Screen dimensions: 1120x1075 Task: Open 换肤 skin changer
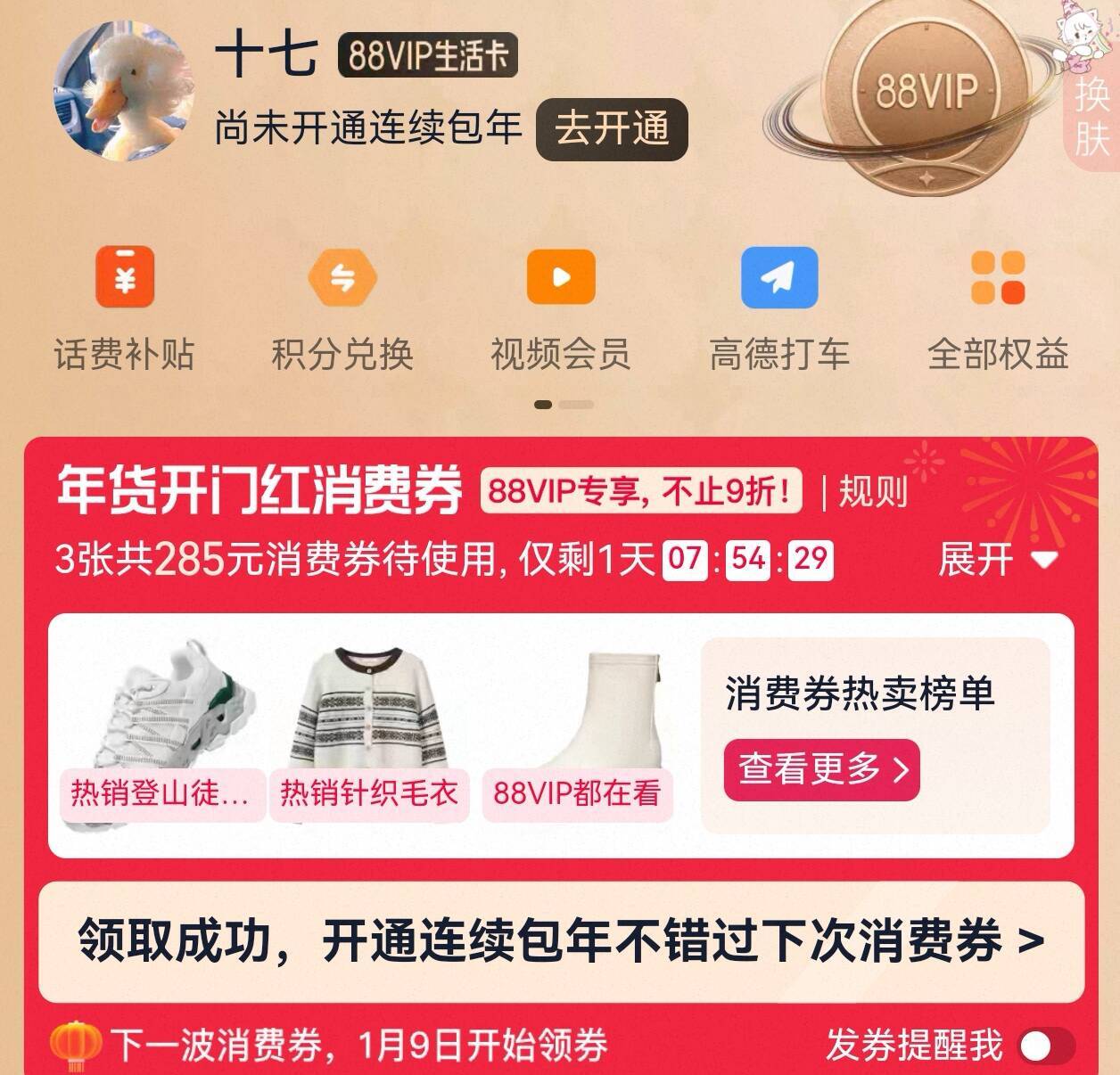point(1091,116)
